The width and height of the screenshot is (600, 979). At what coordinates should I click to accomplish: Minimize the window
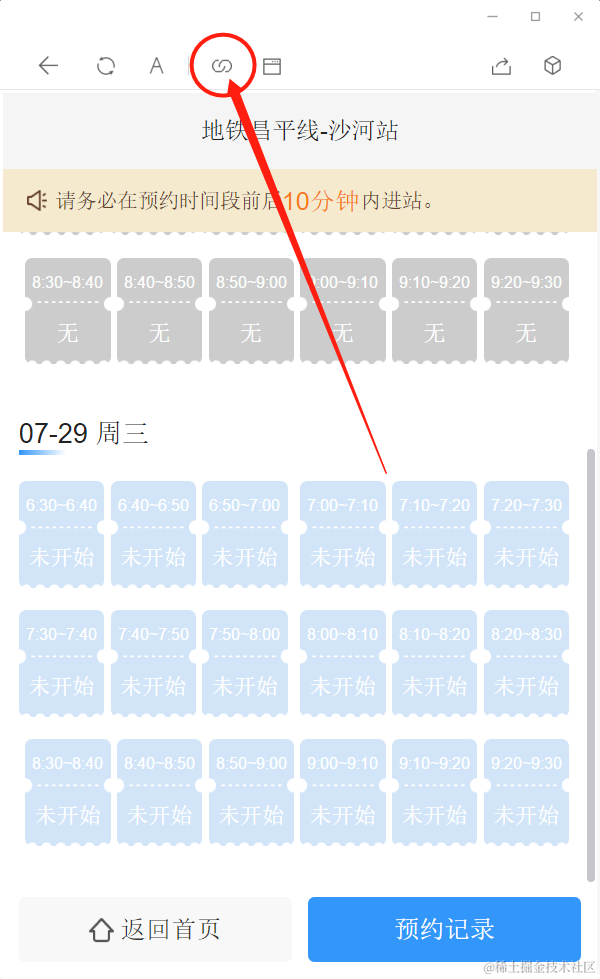(x=493, y=16)
